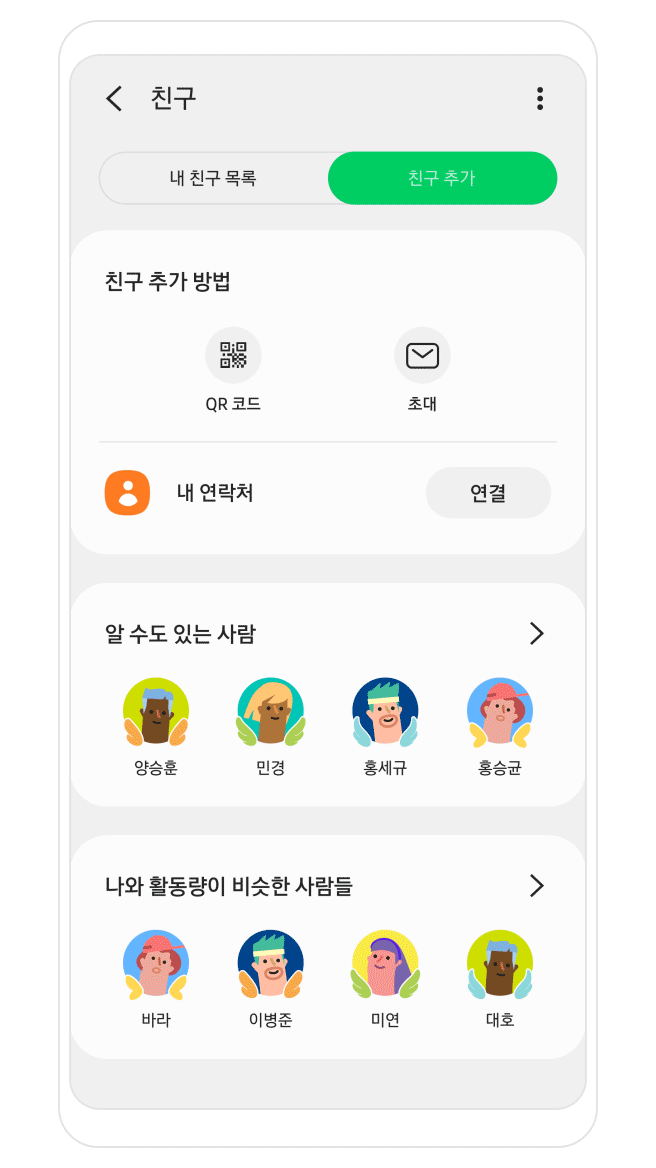Open 홍승균's profile
Image resolution: width=656 pixels, height=1168 pixels.
click(500, 712)
